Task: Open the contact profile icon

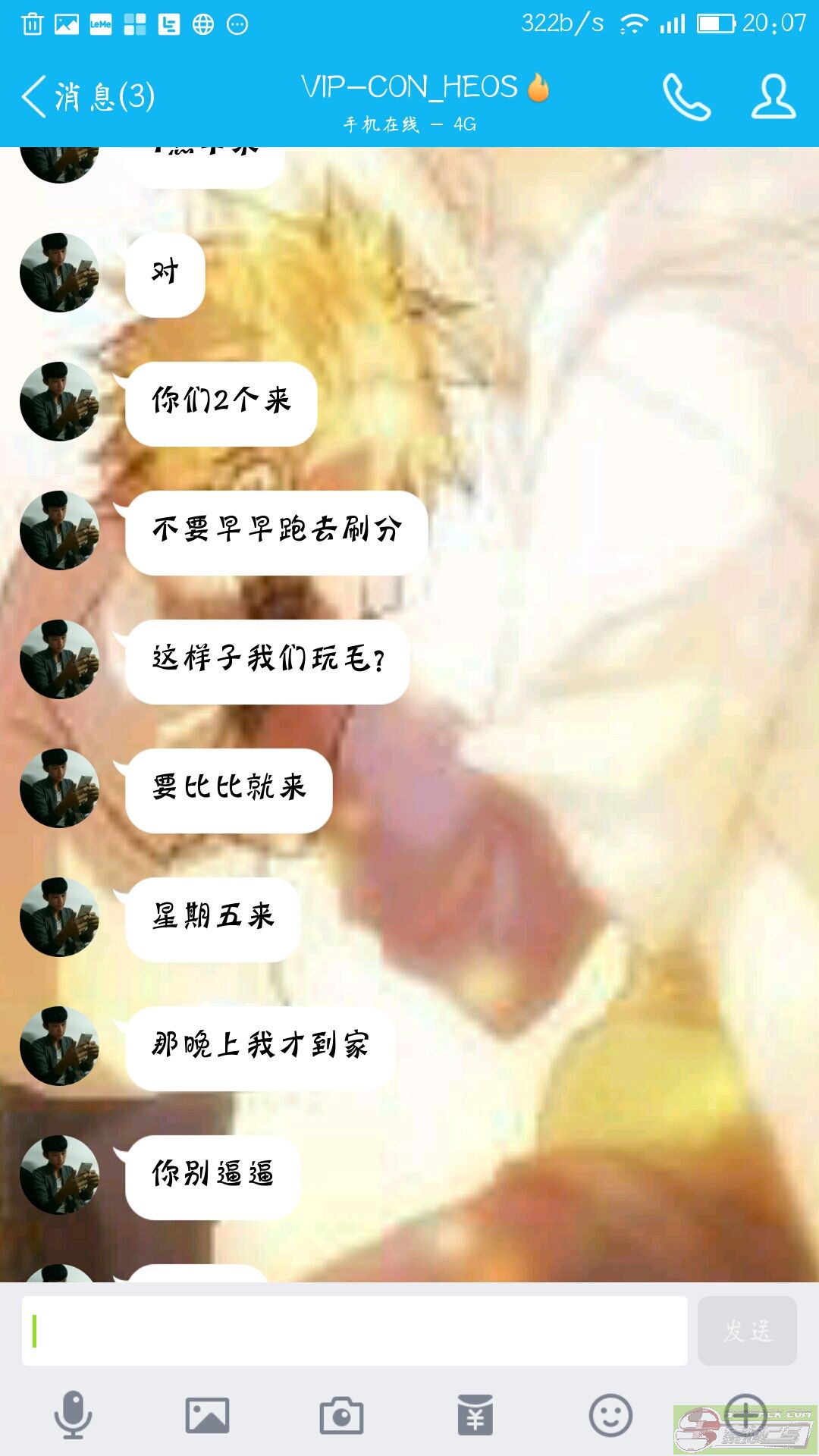Action: (x=773, y=96)
